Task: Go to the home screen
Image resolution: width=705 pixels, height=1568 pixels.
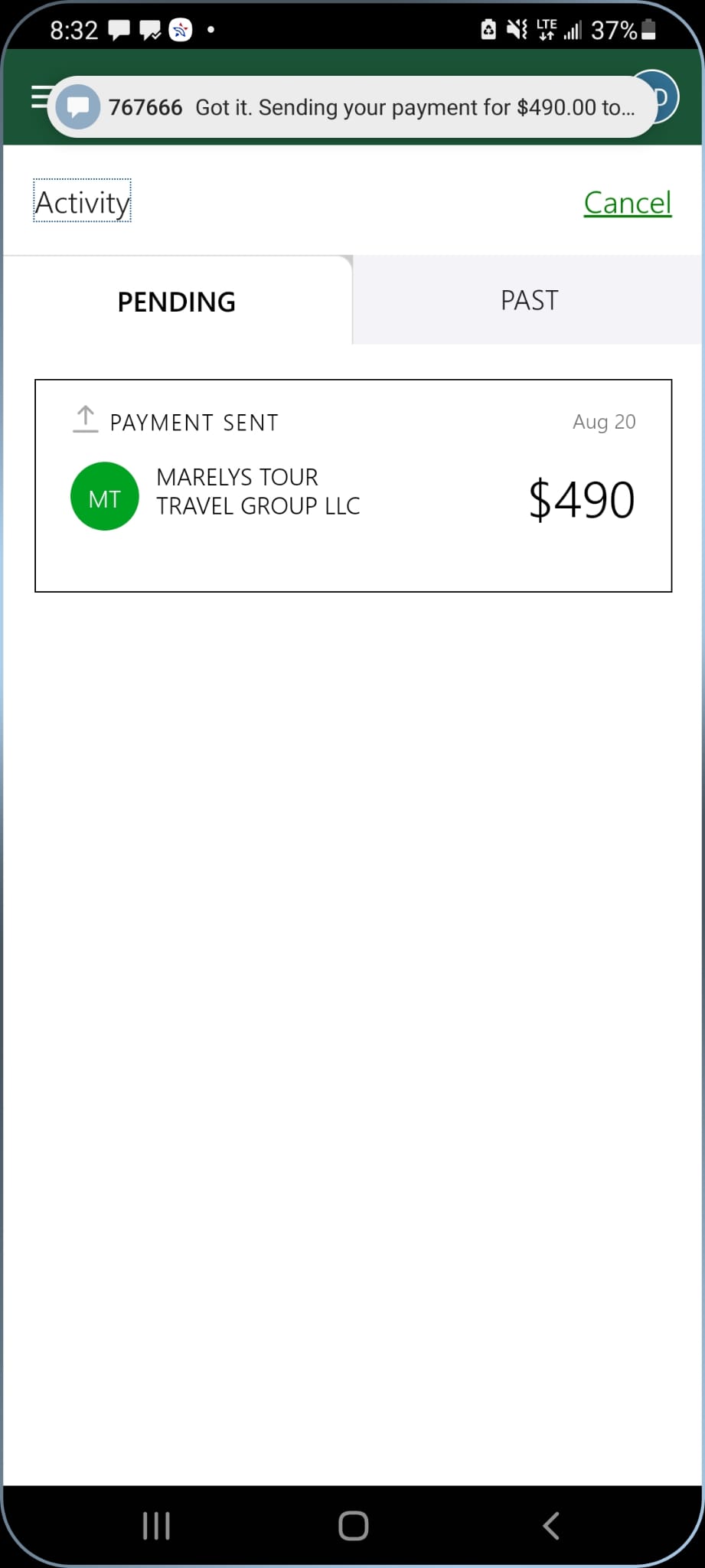Action: click(353, 1525)
